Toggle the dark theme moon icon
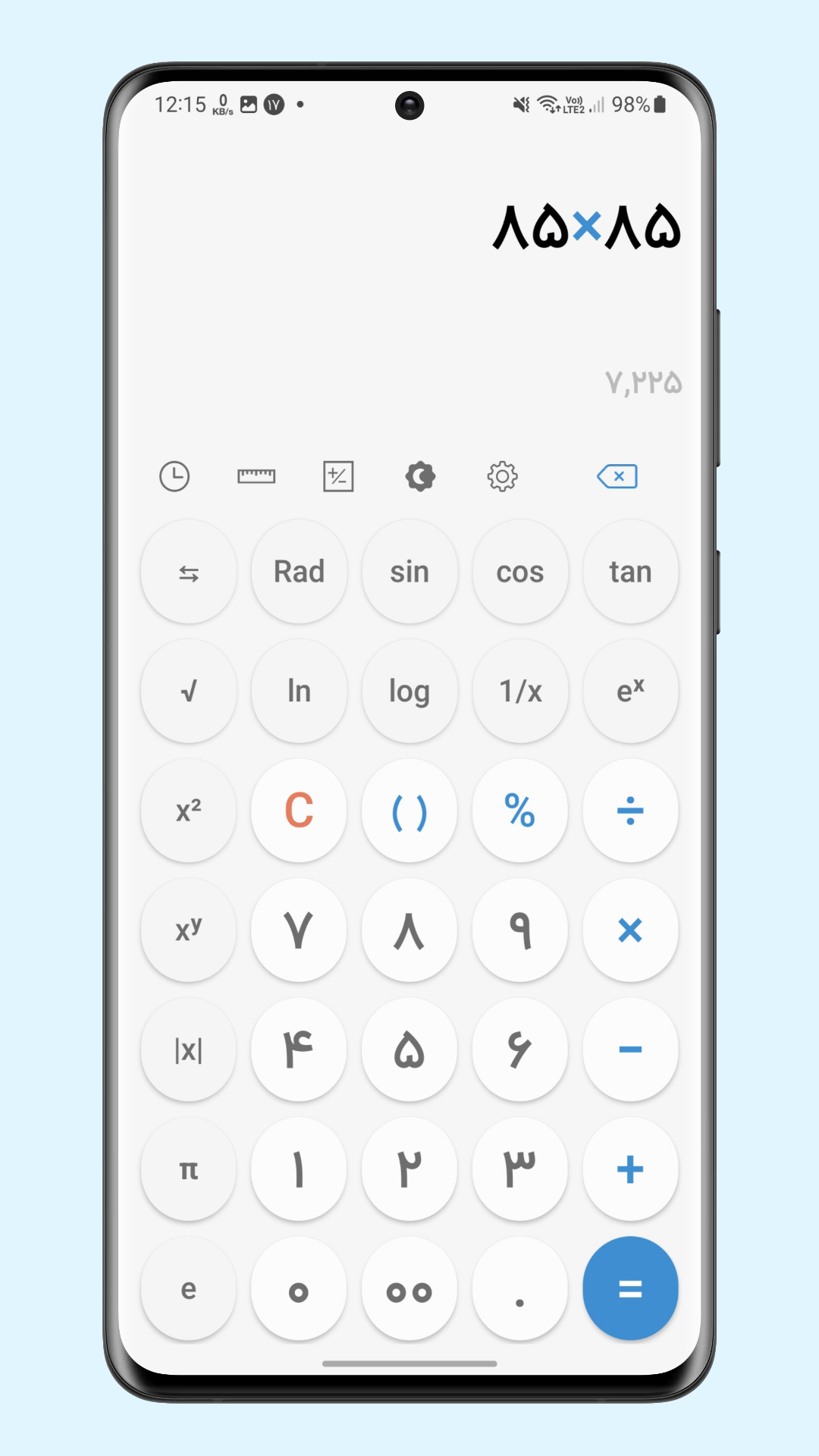This screenshot has height=1456, width=819. point(420,476)
